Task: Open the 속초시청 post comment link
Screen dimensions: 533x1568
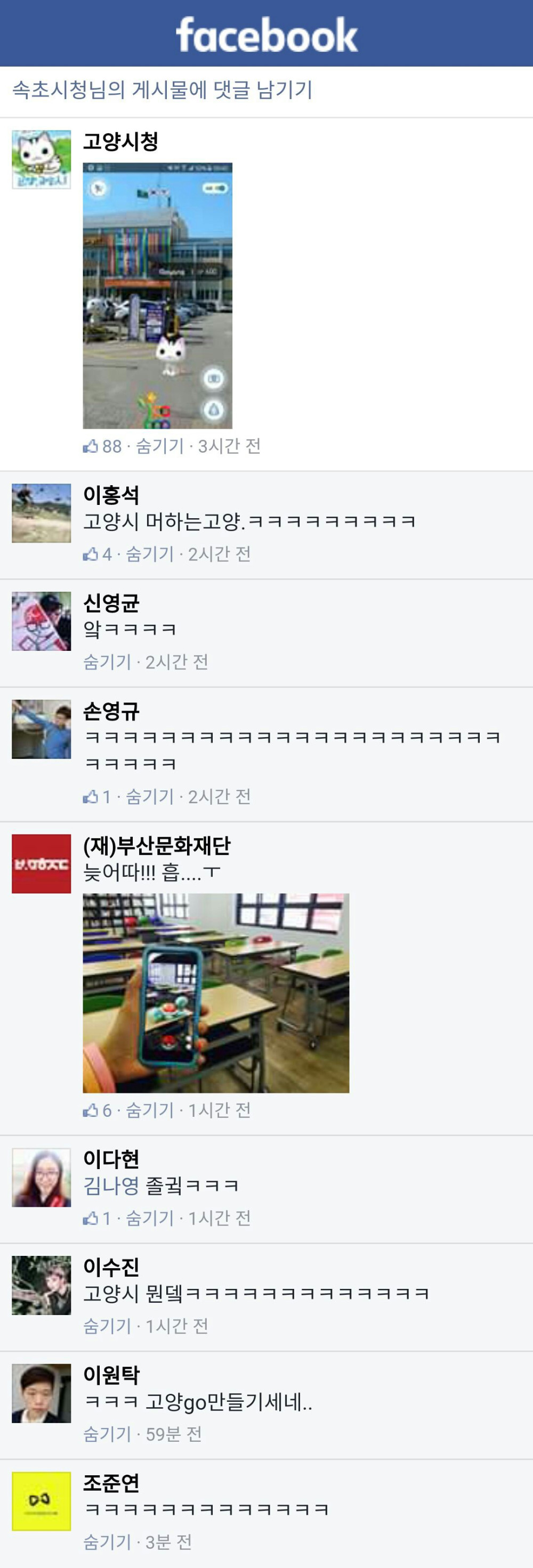Action: pyautogui.click(x=162, y=90)
